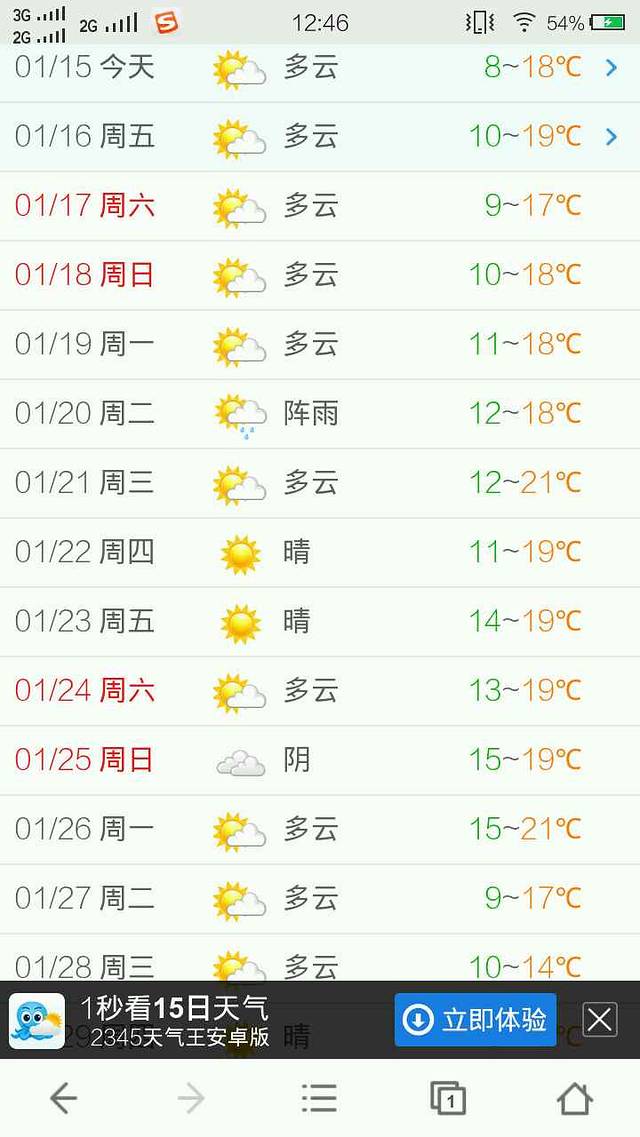Tap the 立即体验 download button
640x1137 pixels.
click(475, 1020)
